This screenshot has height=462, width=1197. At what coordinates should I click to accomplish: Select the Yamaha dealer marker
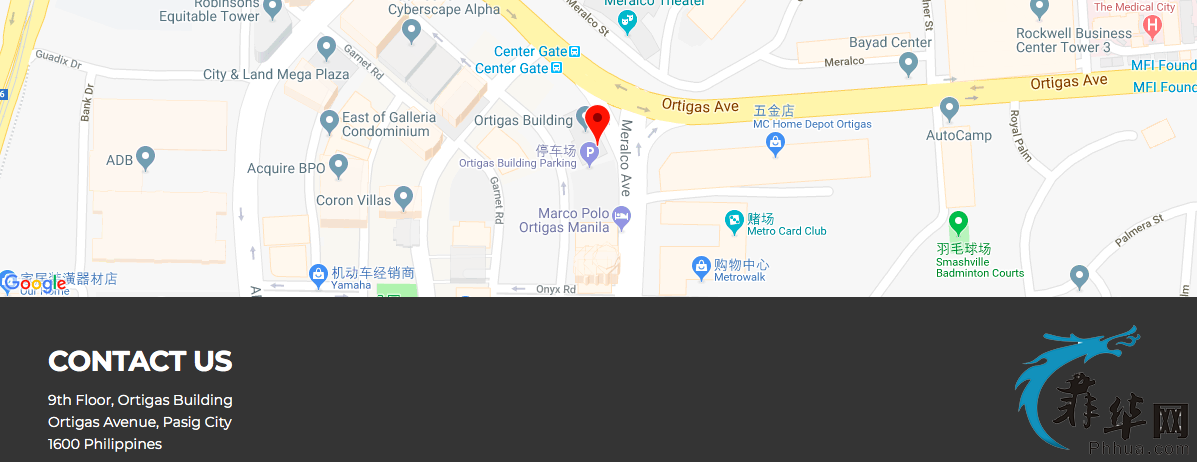pos(318,272)
